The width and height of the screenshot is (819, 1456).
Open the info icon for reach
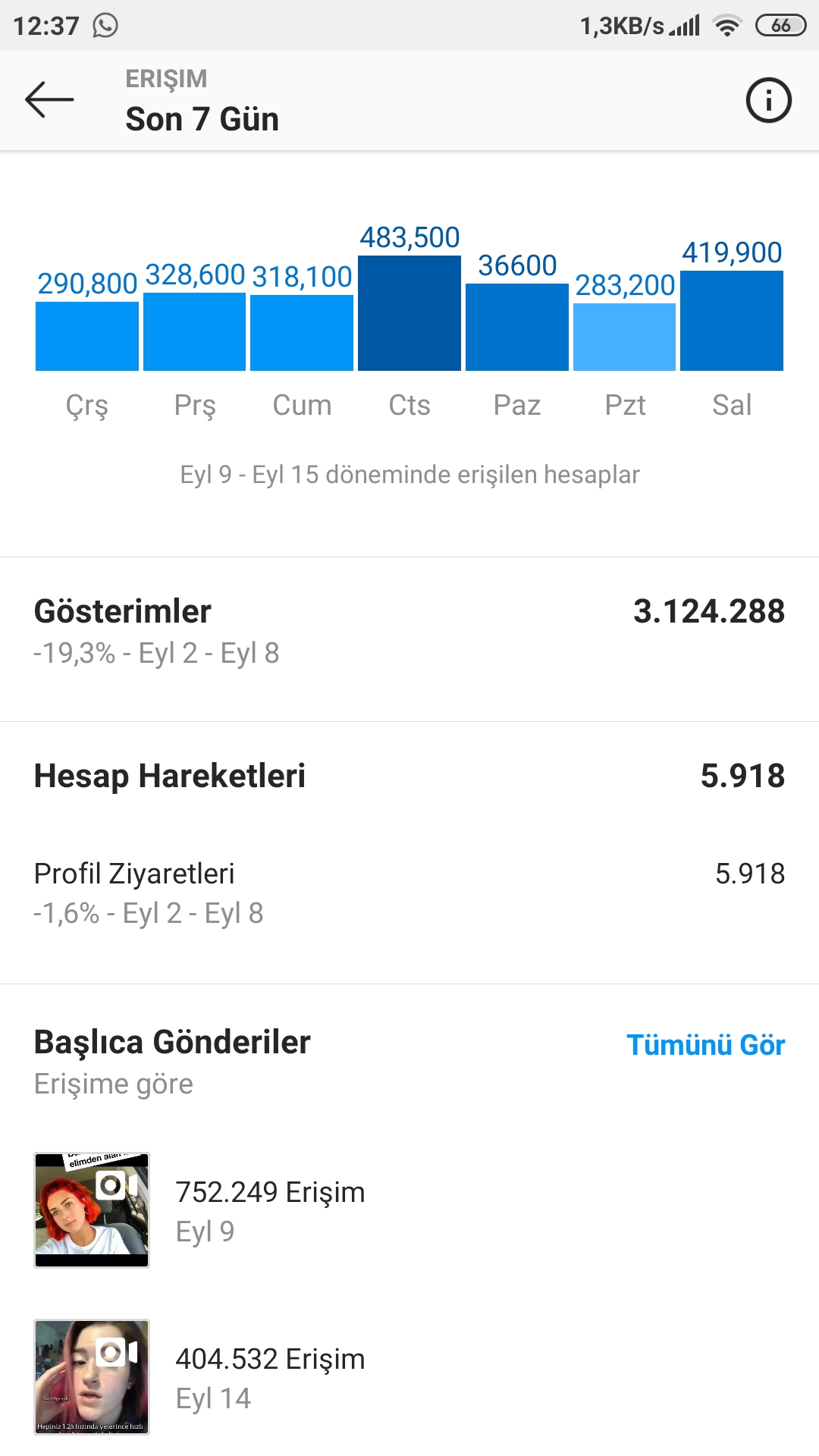tap(768, 100)
